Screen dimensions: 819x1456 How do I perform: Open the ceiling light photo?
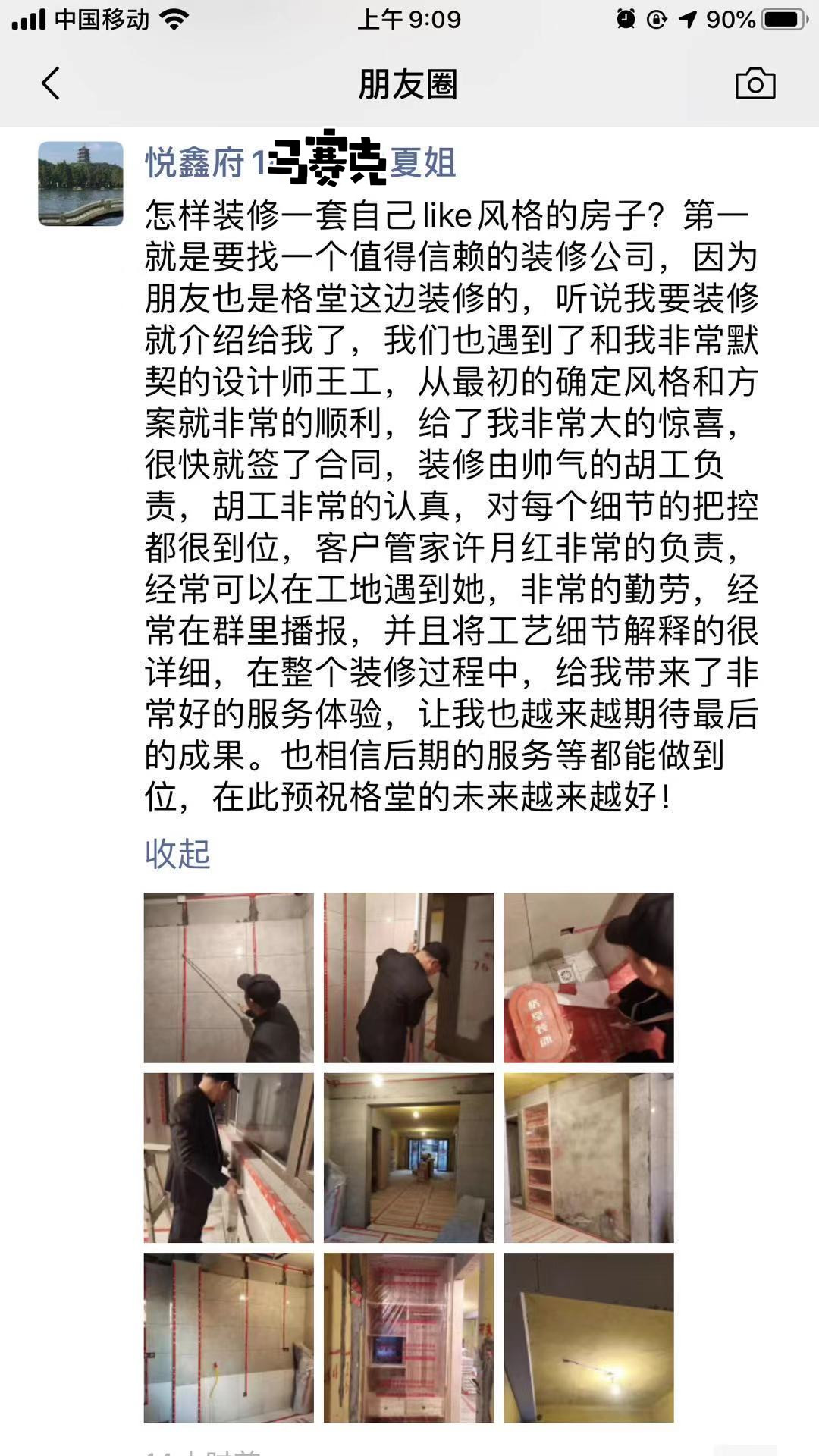(x=588, y=1338)
